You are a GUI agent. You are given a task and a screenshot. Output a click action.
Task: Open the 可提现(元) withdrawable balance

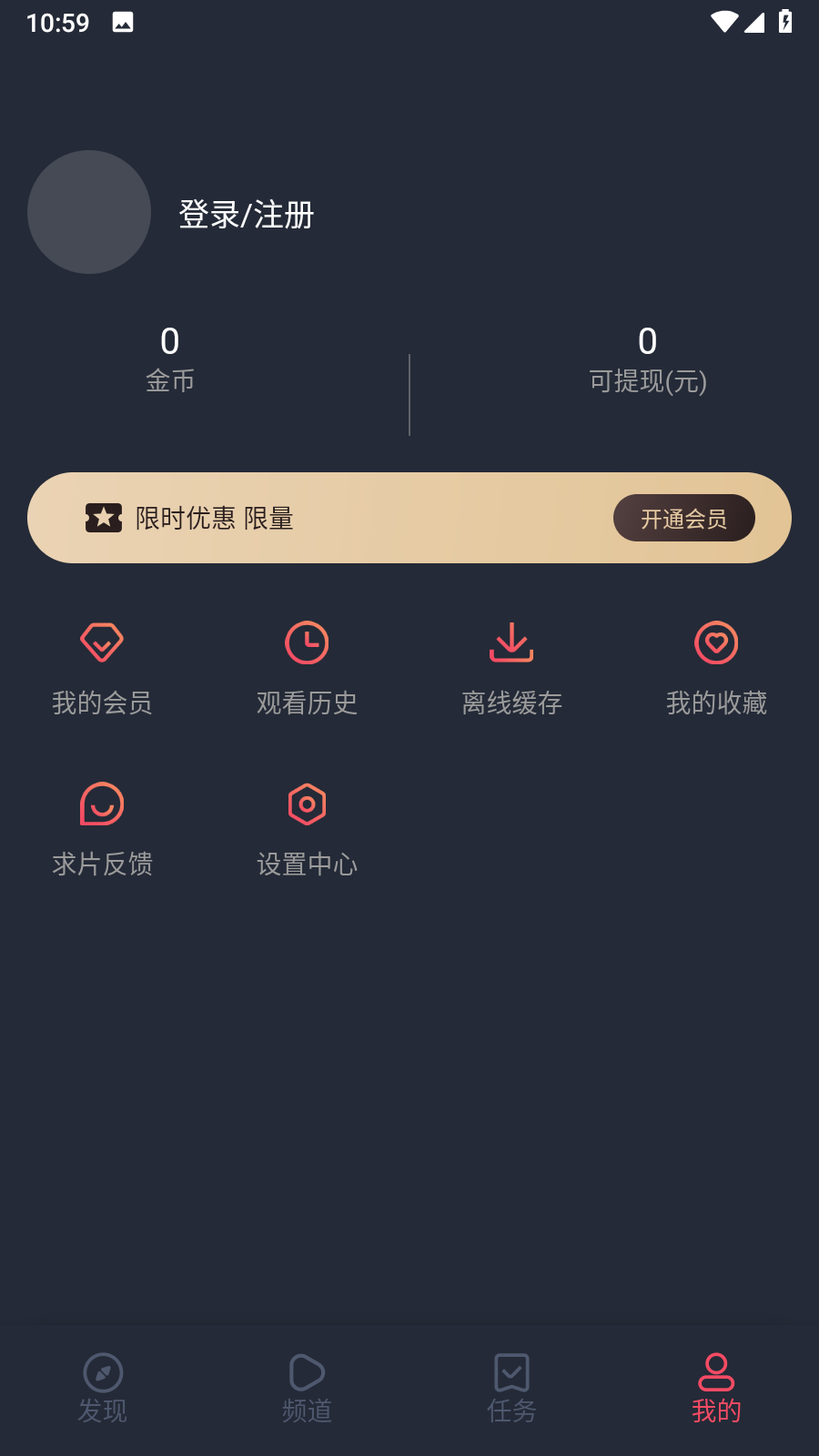(647, 360)
